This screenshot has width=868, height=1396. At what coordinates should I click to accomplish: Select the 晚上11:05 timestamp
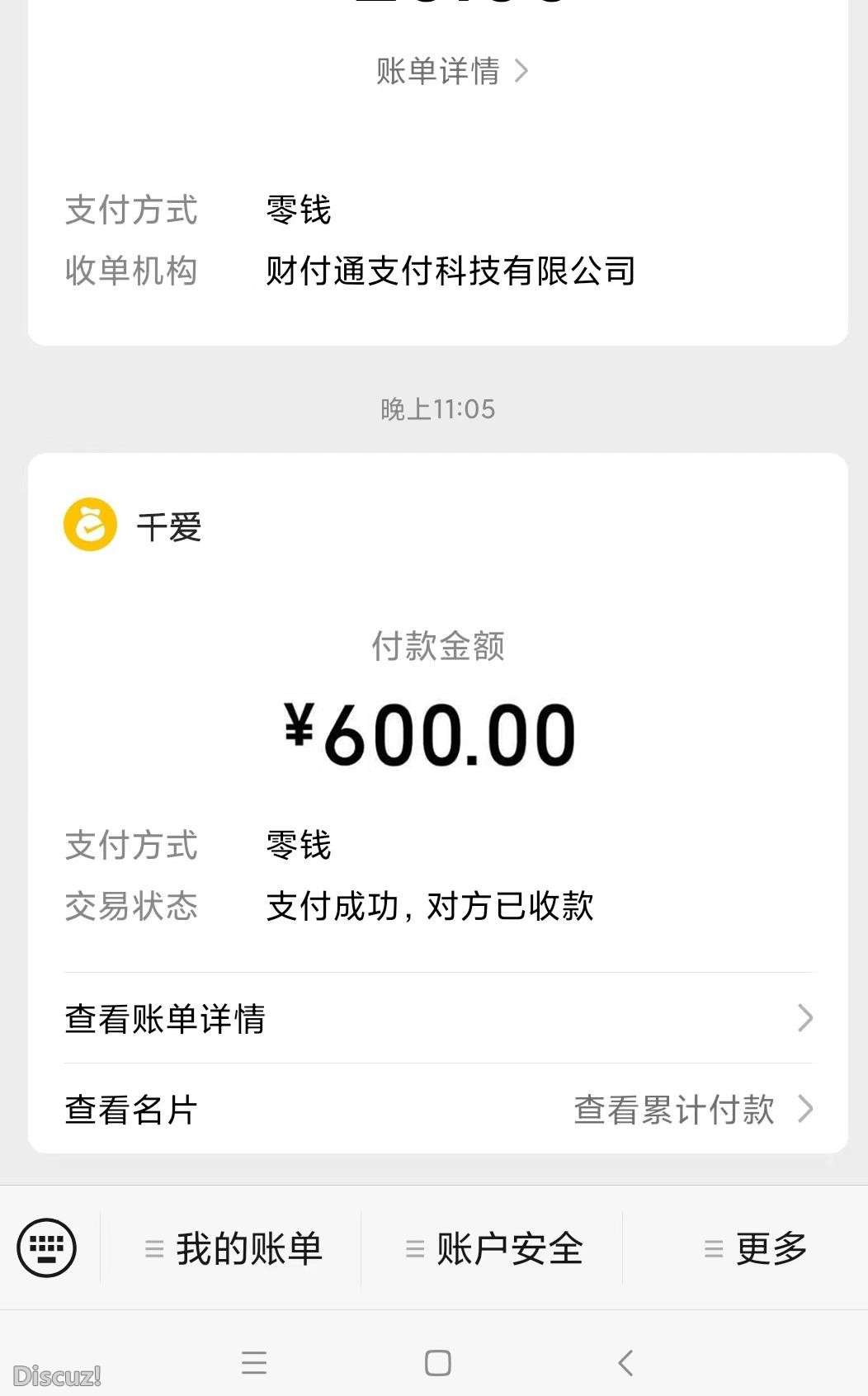[x=437, y=407]
